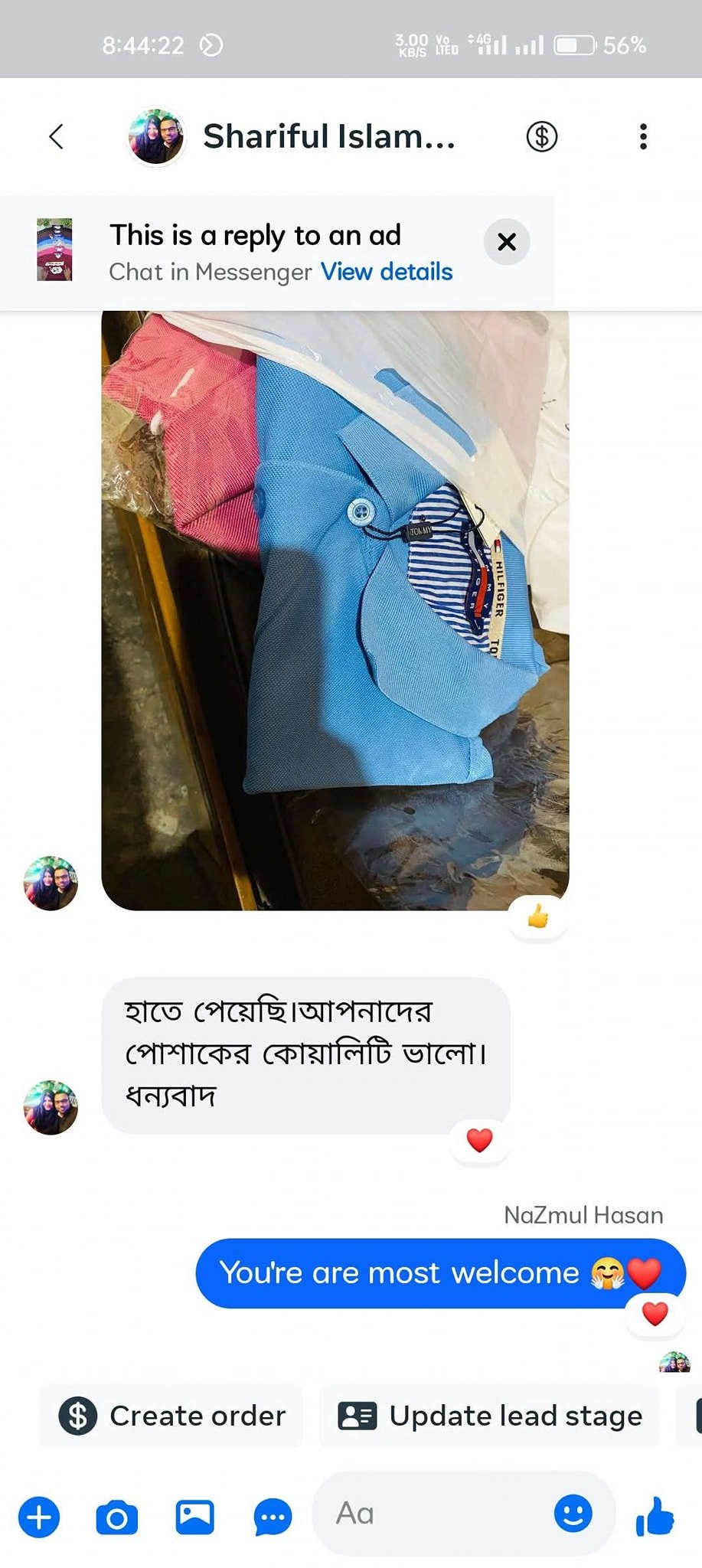Launch the camera from the chat
702x1568 pixels.
(x=117, y=1517)
